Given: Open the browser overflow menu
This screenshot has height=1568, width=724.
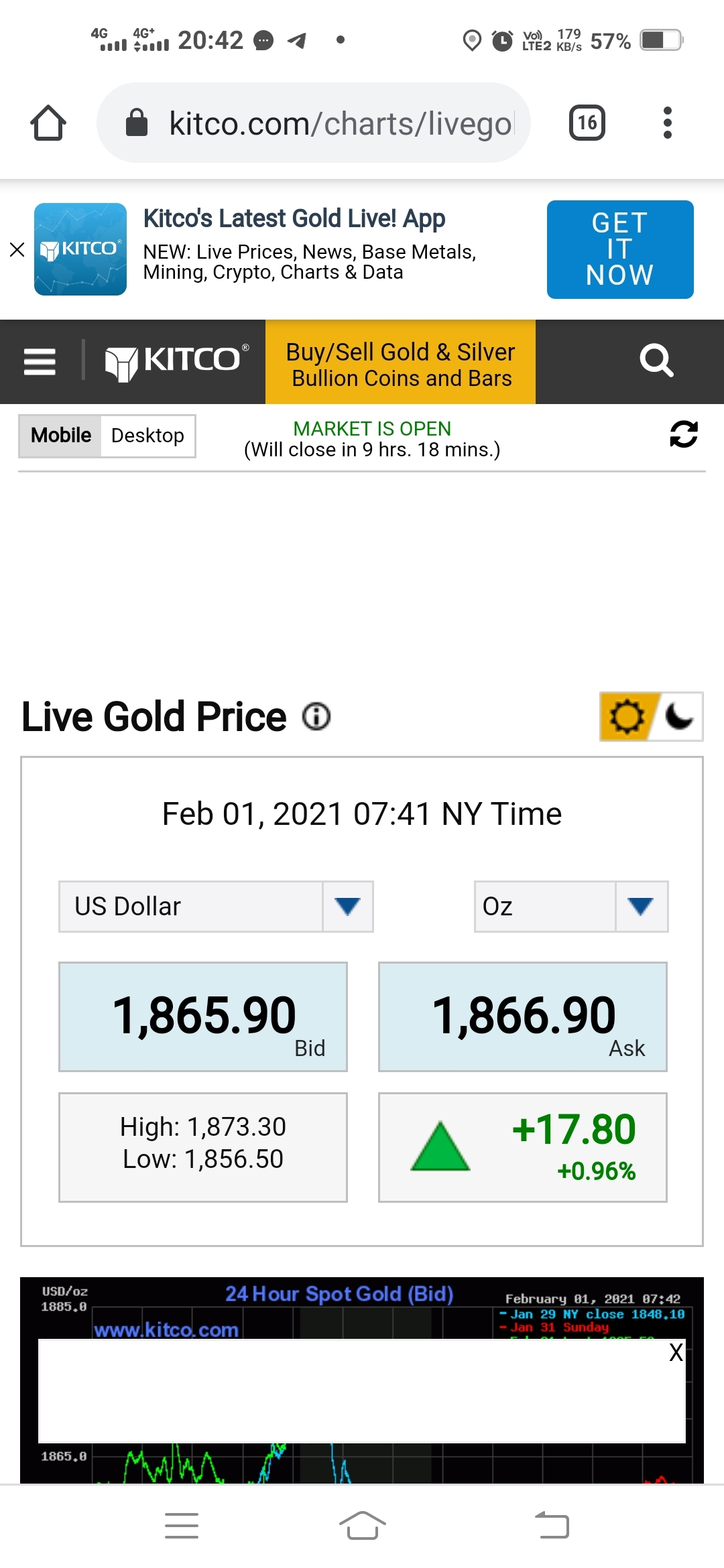Looking at the screenshot, I should (667, 123).
